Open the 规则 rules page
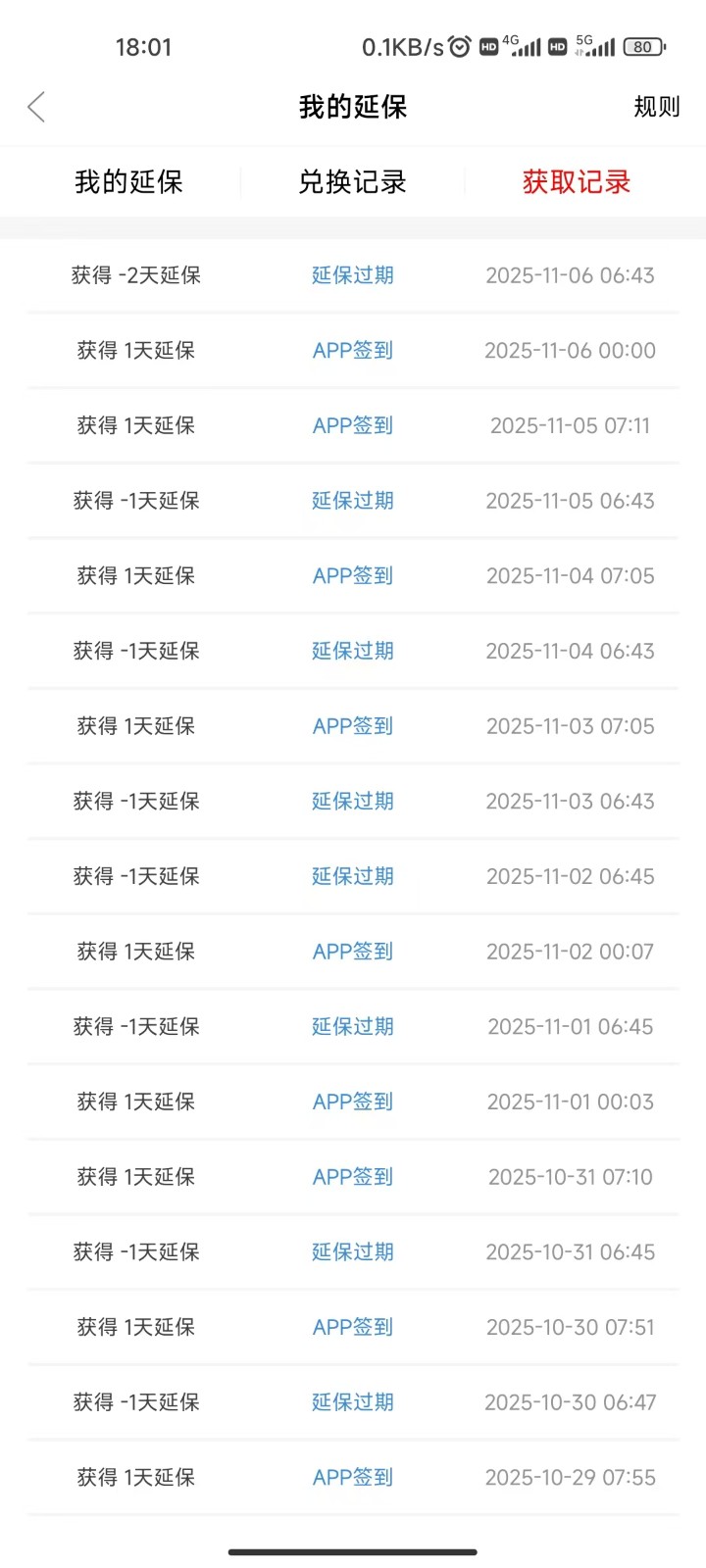 (656, 107)
